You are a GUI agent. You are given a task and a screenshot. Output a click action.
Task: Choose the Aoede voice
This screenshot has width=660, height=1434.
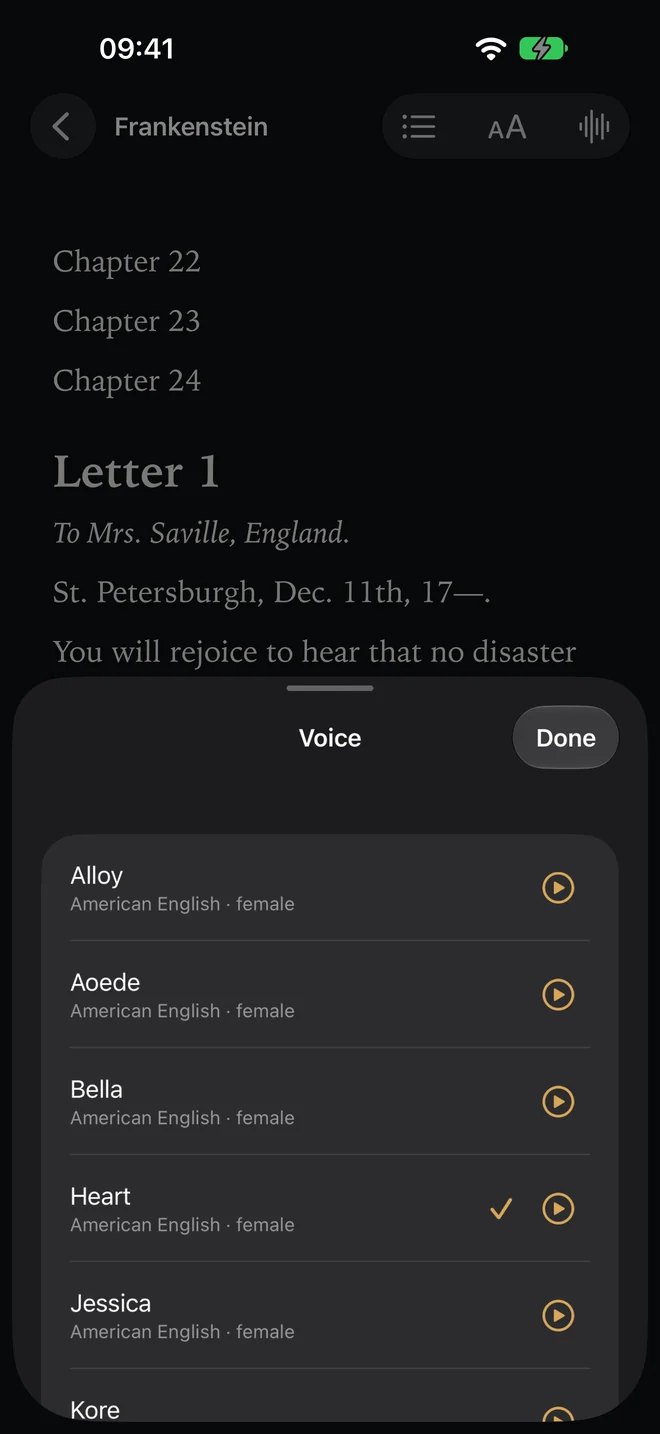point(330,994)
